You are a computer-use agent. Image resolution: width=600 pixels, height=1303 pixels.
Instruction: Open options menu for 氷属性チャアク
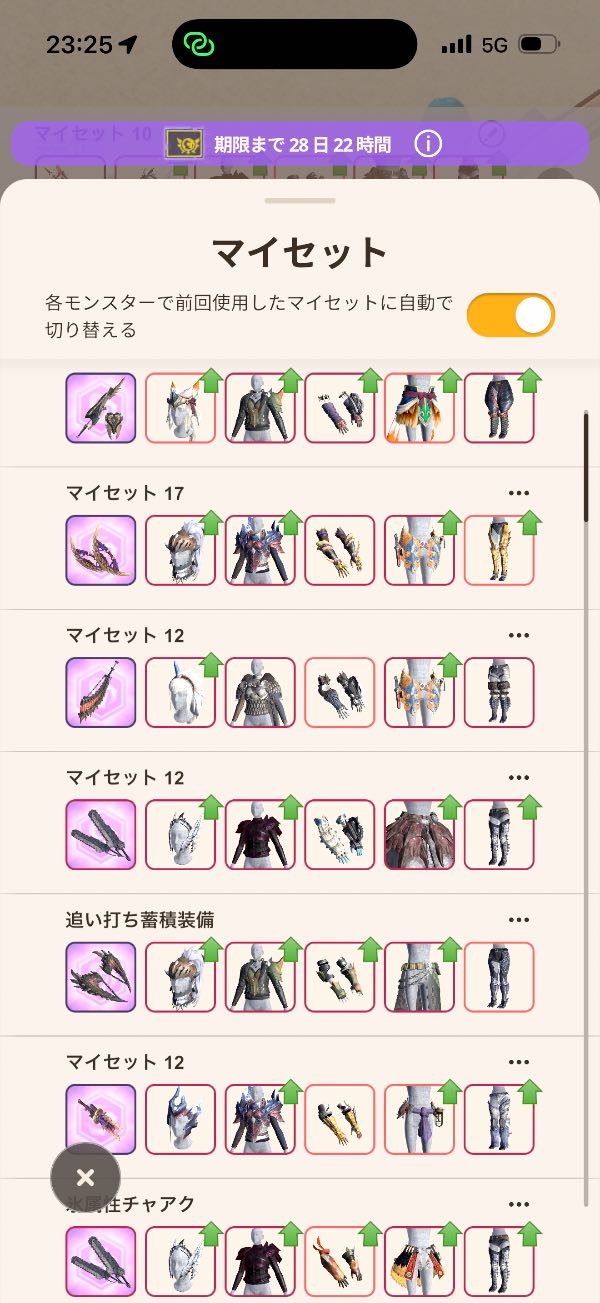coord(518,1204)
